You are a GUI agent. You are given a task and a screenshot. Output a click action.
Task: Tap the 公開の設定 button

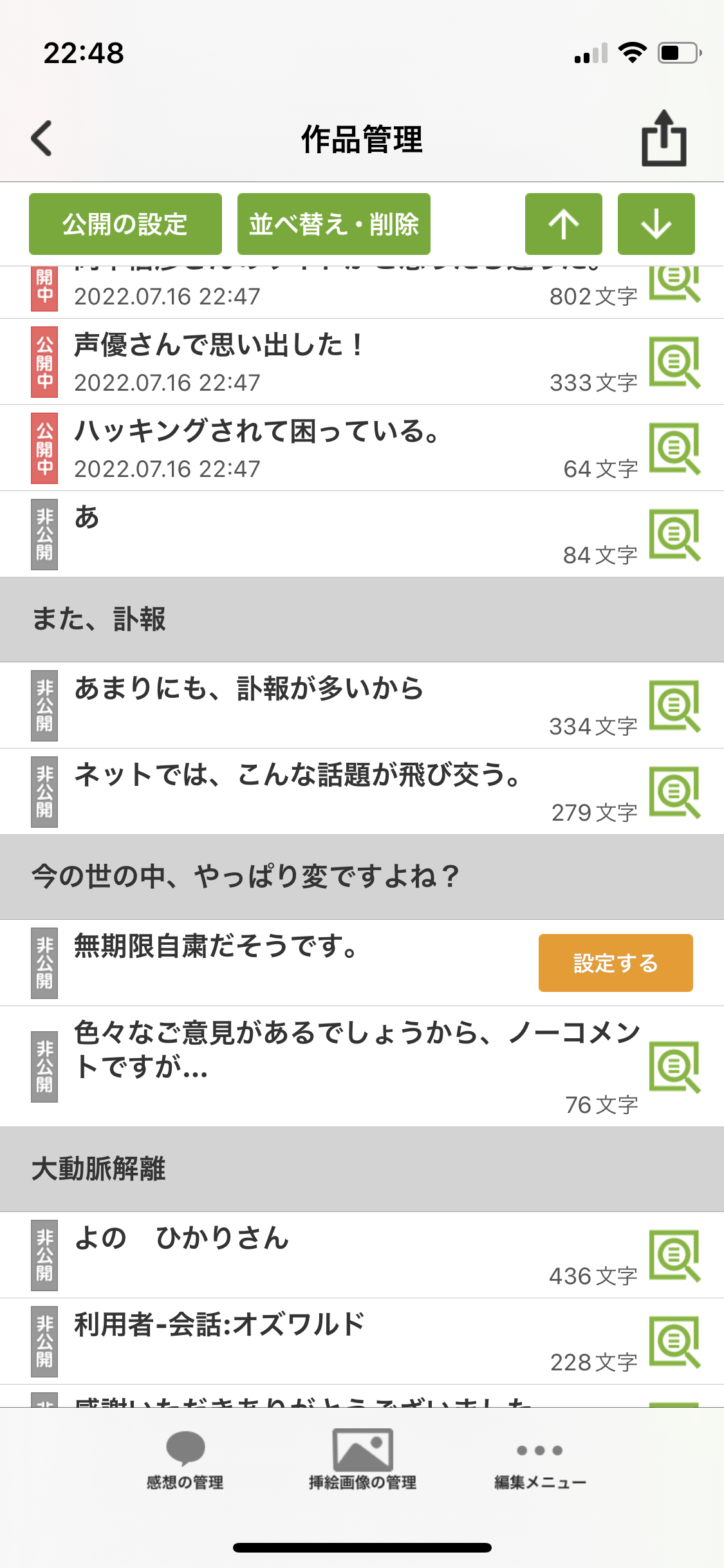point(125,224)
